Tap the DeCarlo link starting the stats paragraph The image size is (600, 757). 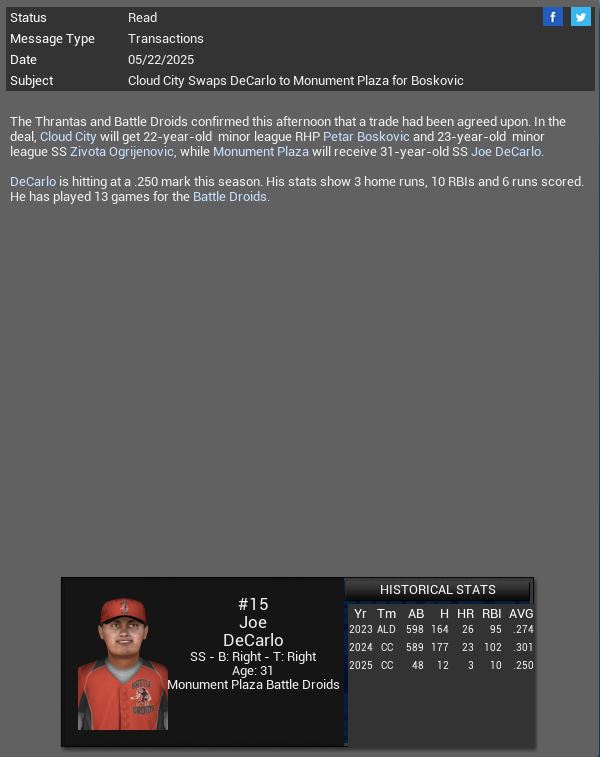(x=33, y=182)
